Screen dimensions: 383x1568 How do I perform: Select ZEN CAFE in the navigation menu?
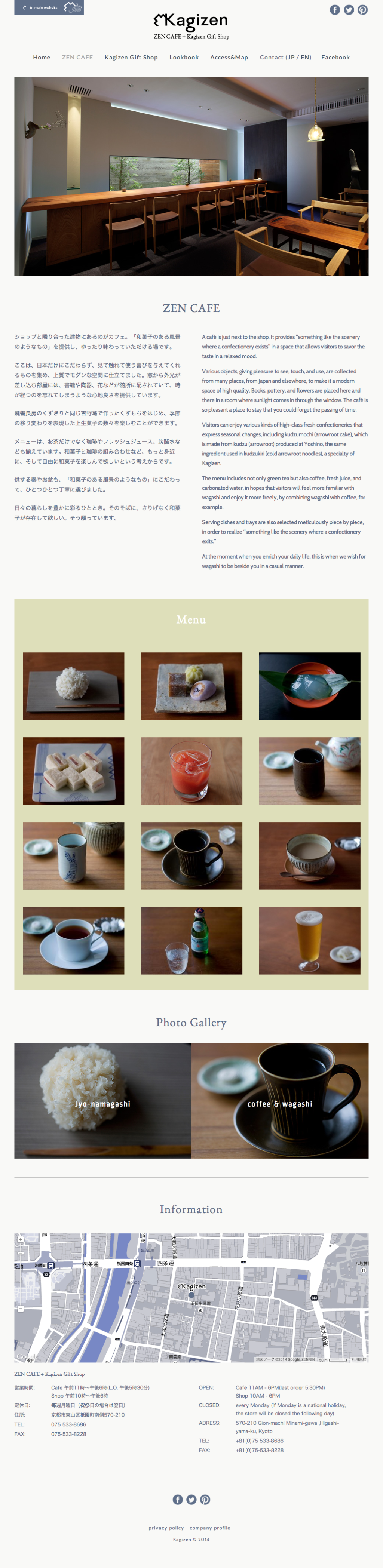tap(77, 57)
